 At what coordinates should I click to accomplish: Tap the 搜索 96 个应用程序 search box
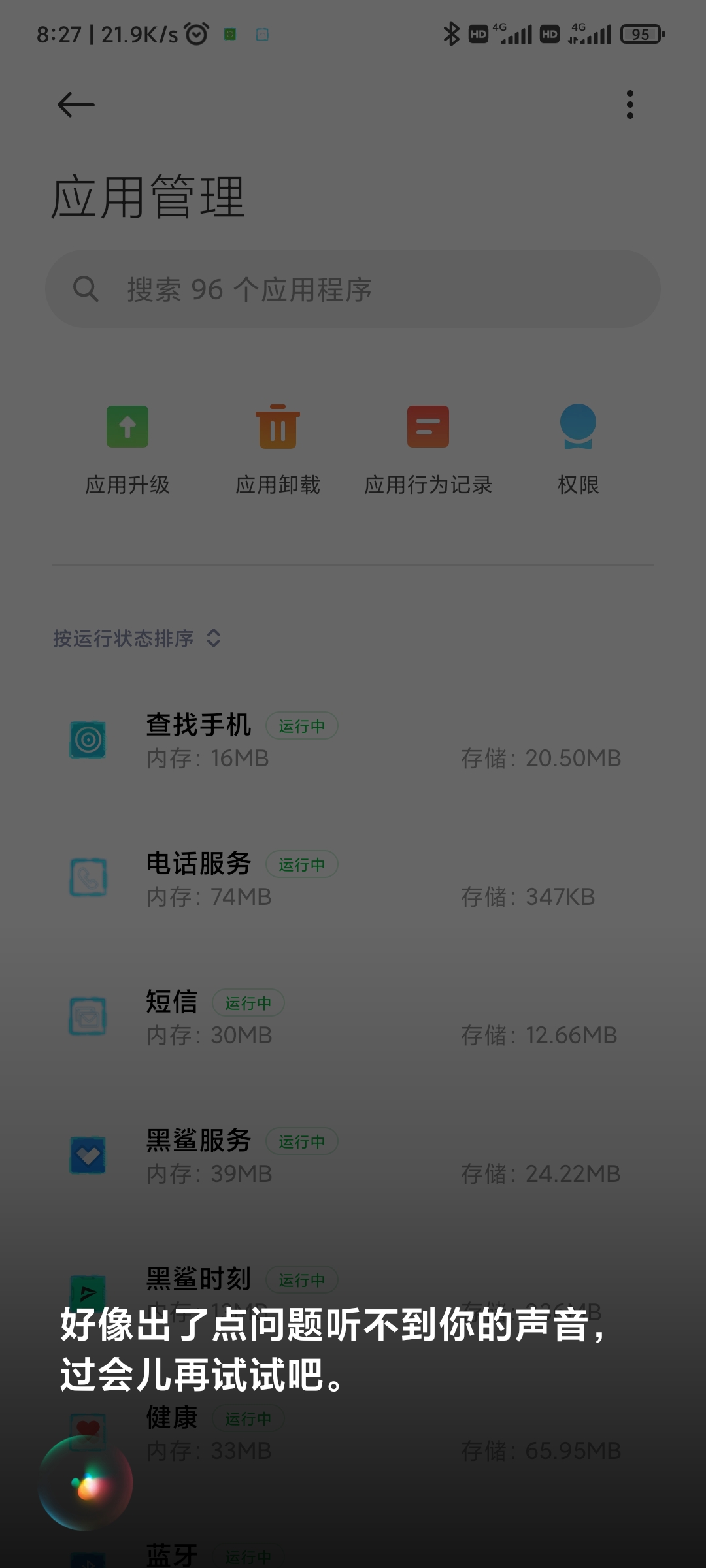(353, 289)
